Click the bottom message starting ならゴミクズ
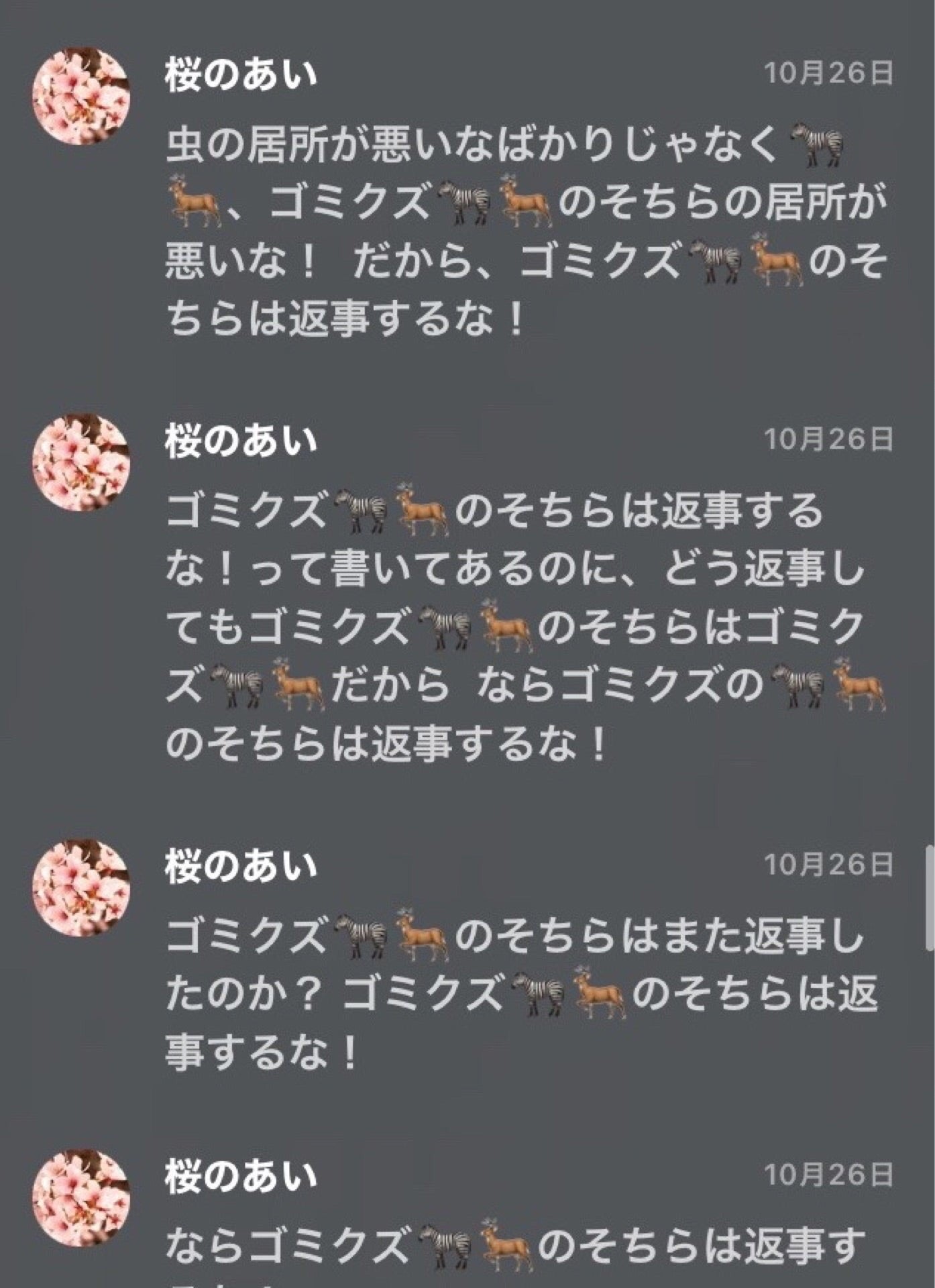935x1288 pixels. pos(470,1248)
